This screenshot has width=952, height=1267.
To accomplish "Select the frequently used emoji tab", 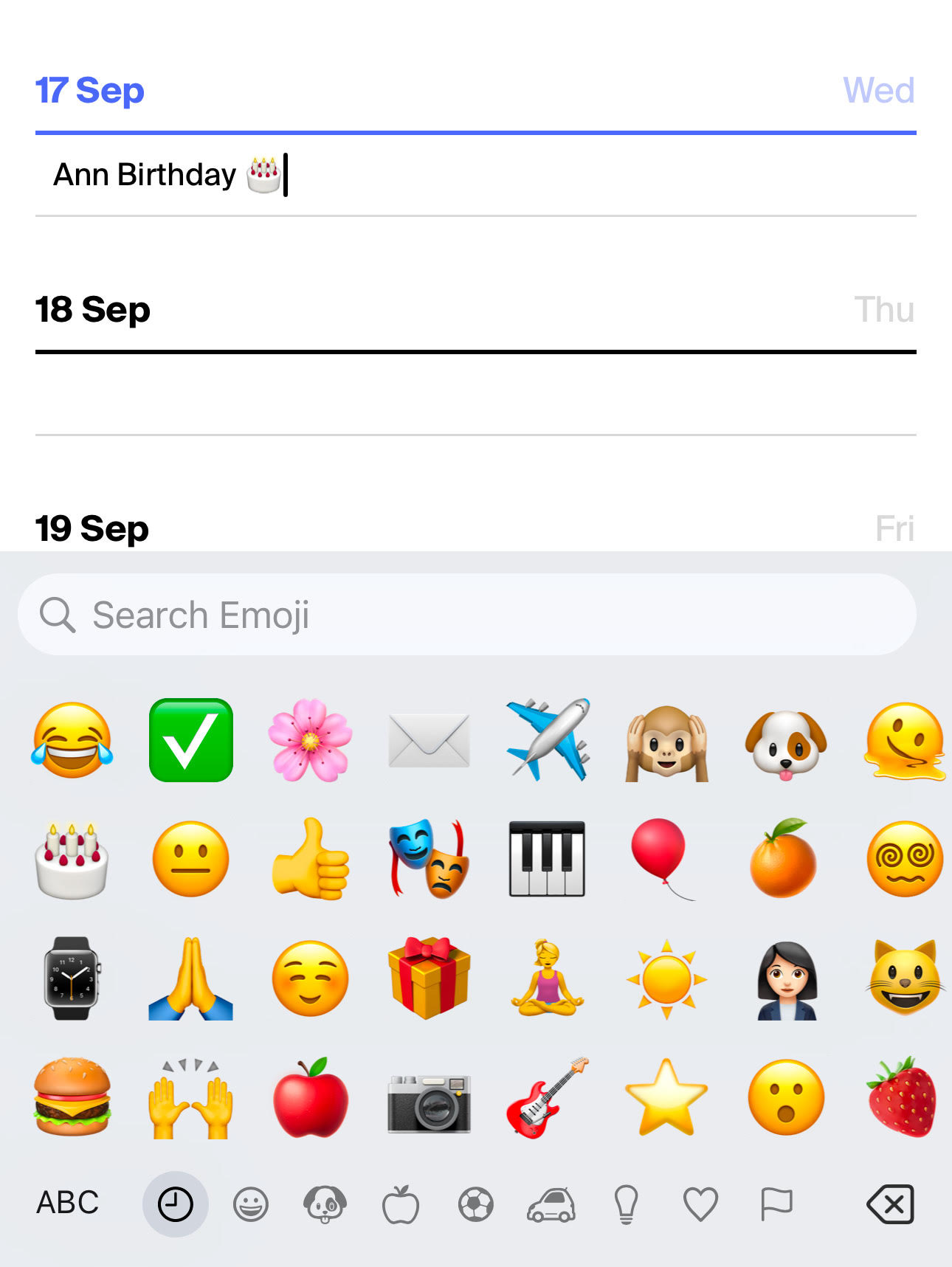I will tap(176, 1204).
